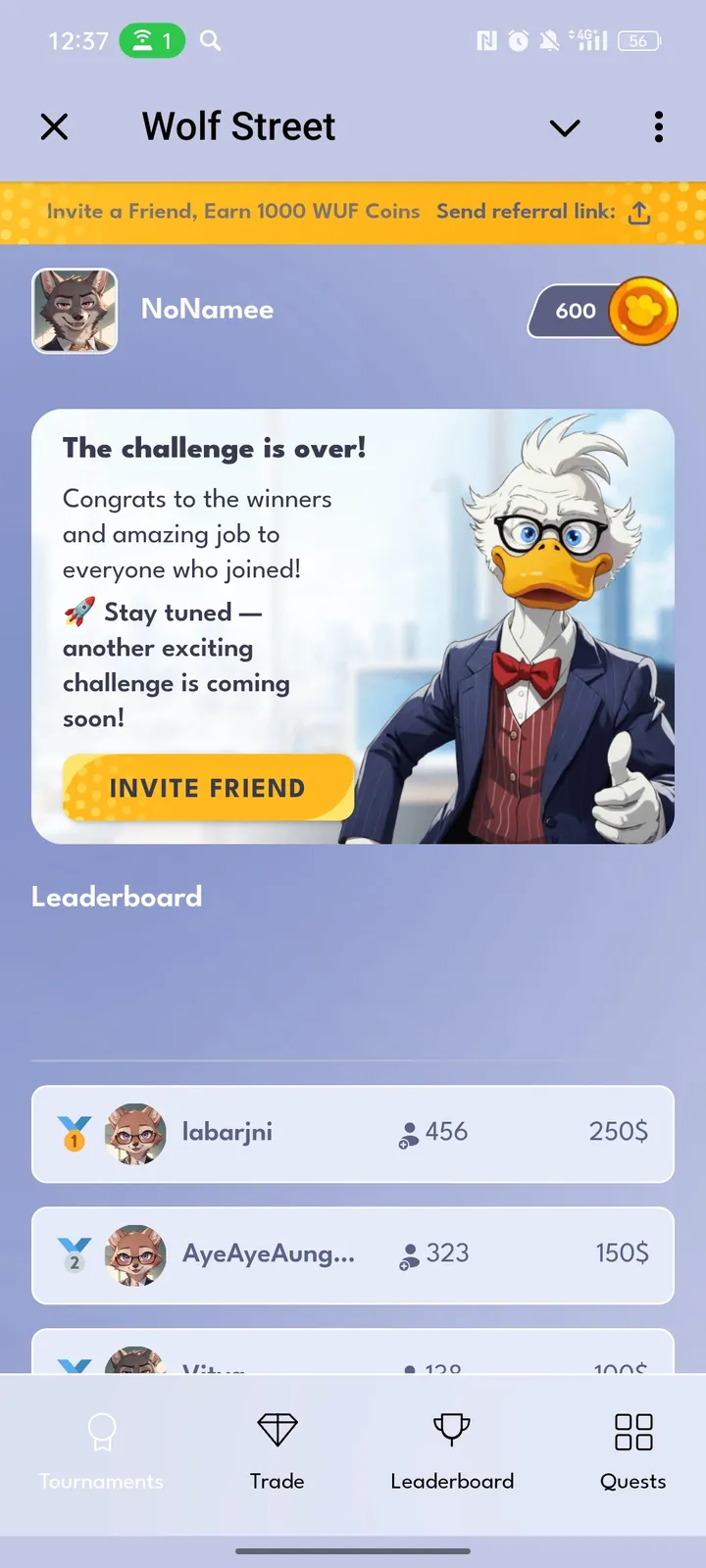Viewport: 706px width, 1568px height.
Task: Select the Tournaments medal icon
Action: (100, 1431)
